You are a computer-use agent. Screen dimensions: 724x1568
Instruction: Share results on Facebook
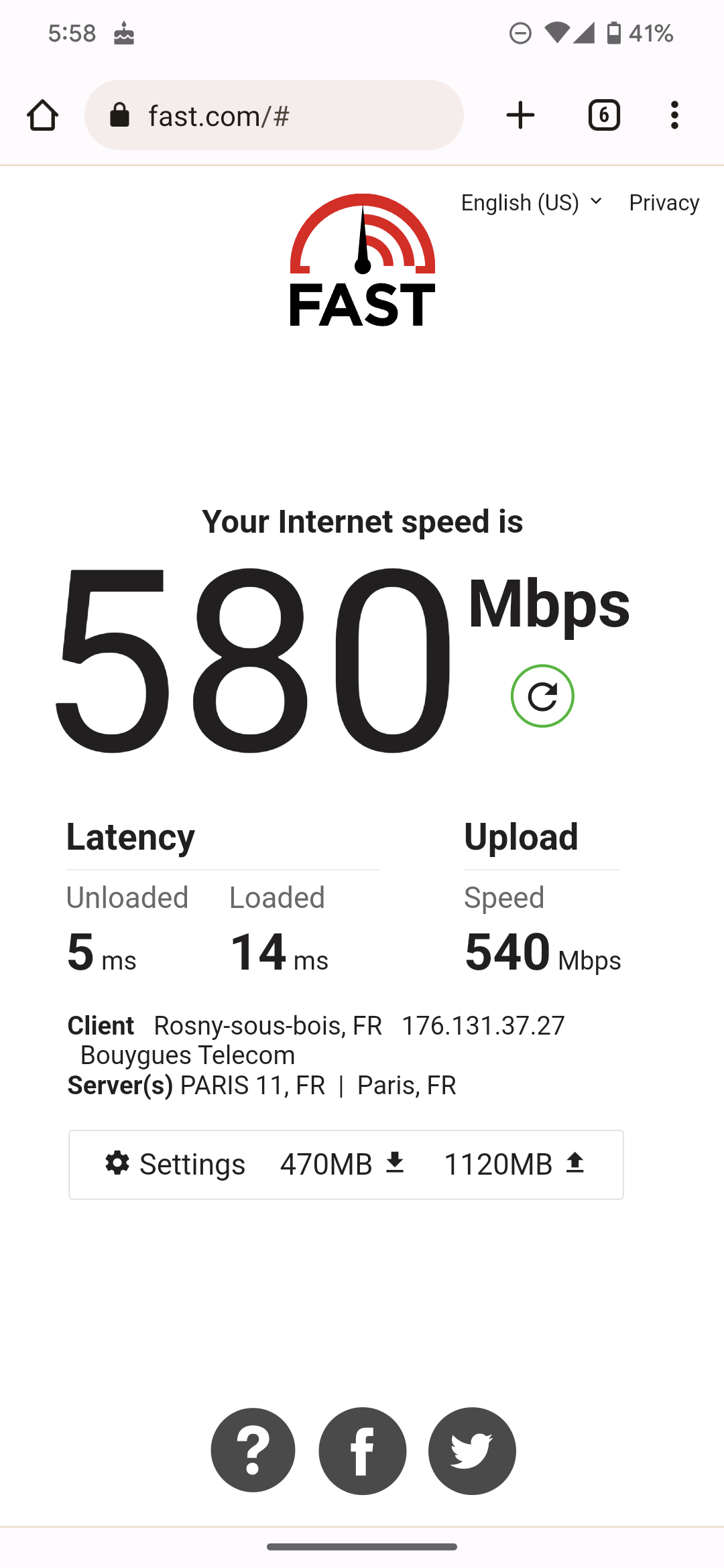point(363,1451)
